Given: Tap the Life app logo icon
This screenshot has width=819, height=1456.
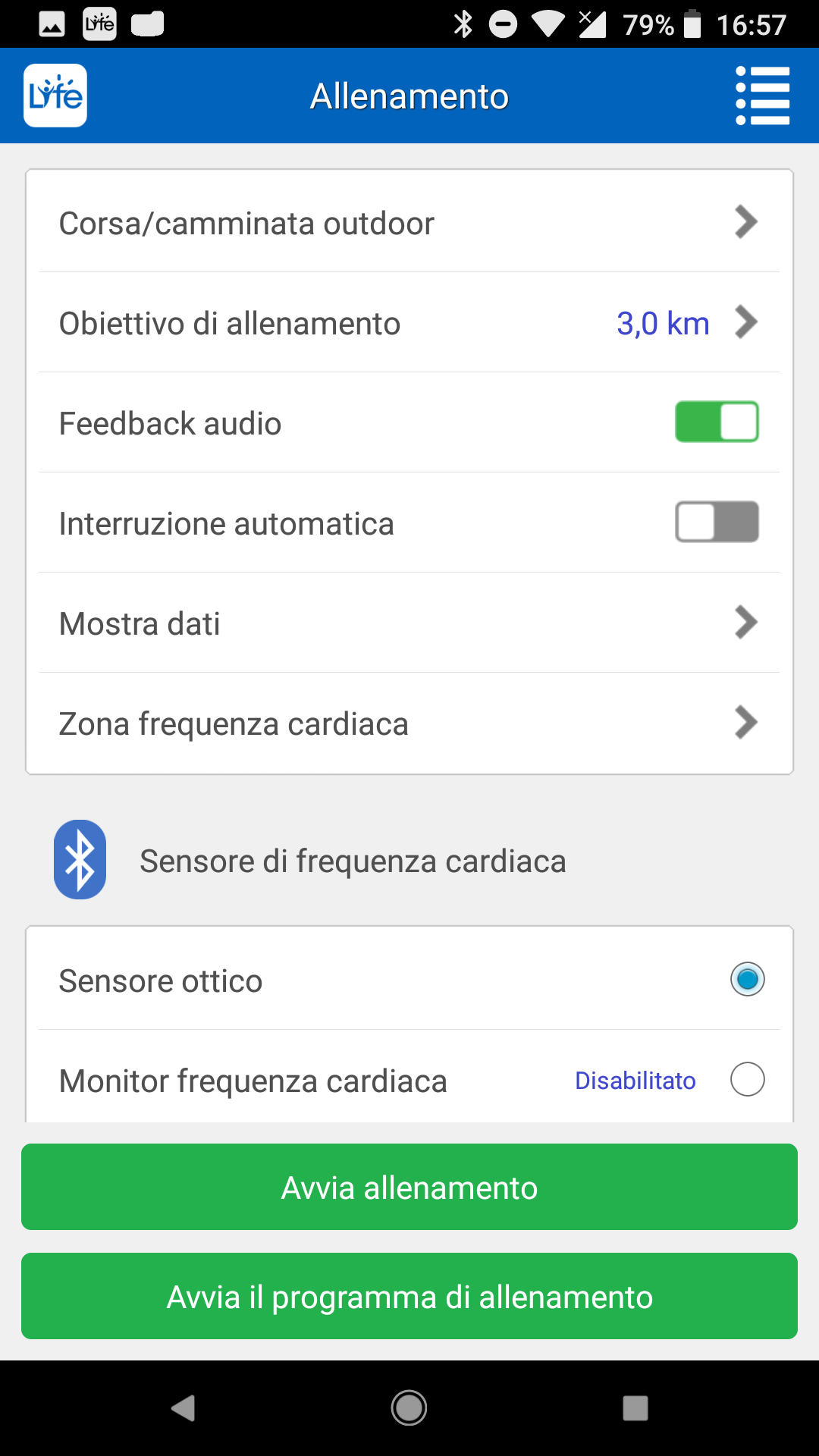Looking at the screenshot, I should tap(55, 96).
